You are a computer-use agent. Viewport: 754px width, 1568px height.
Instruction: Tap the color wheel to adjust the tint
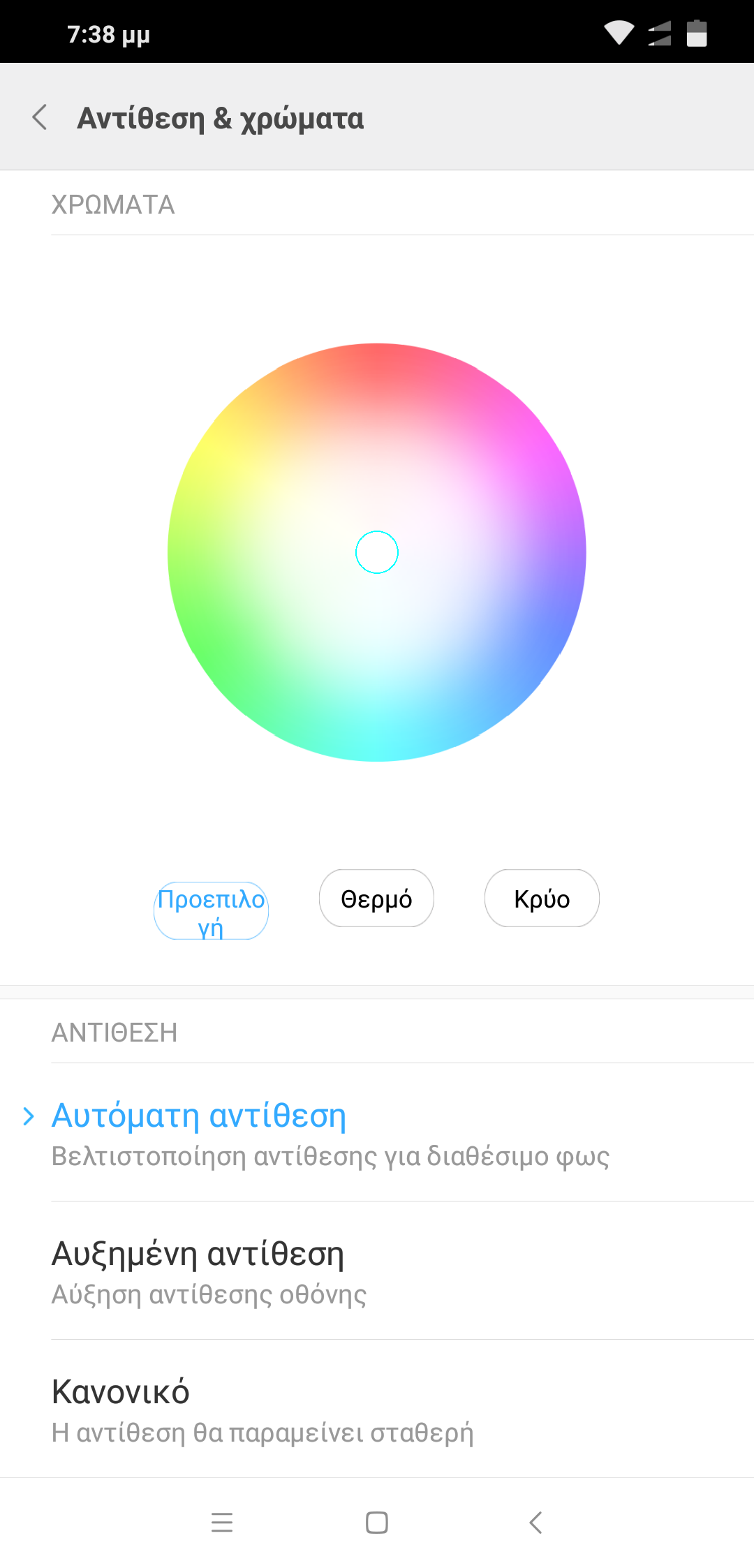(377, 552)
